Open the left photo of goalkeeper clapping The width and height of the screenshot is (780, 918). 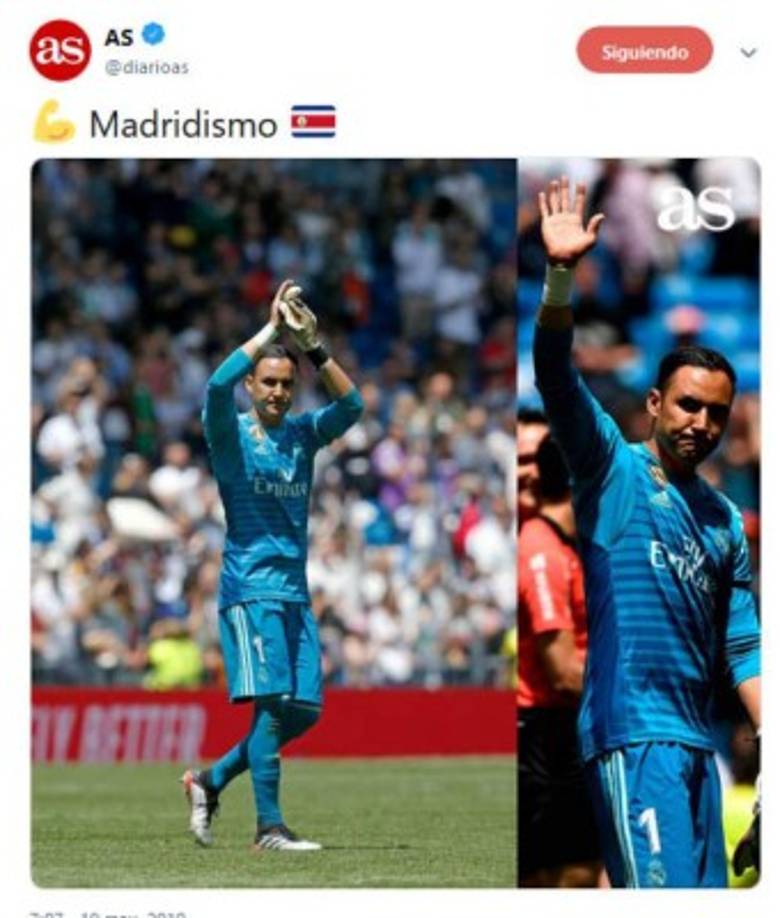pos(273,522)
